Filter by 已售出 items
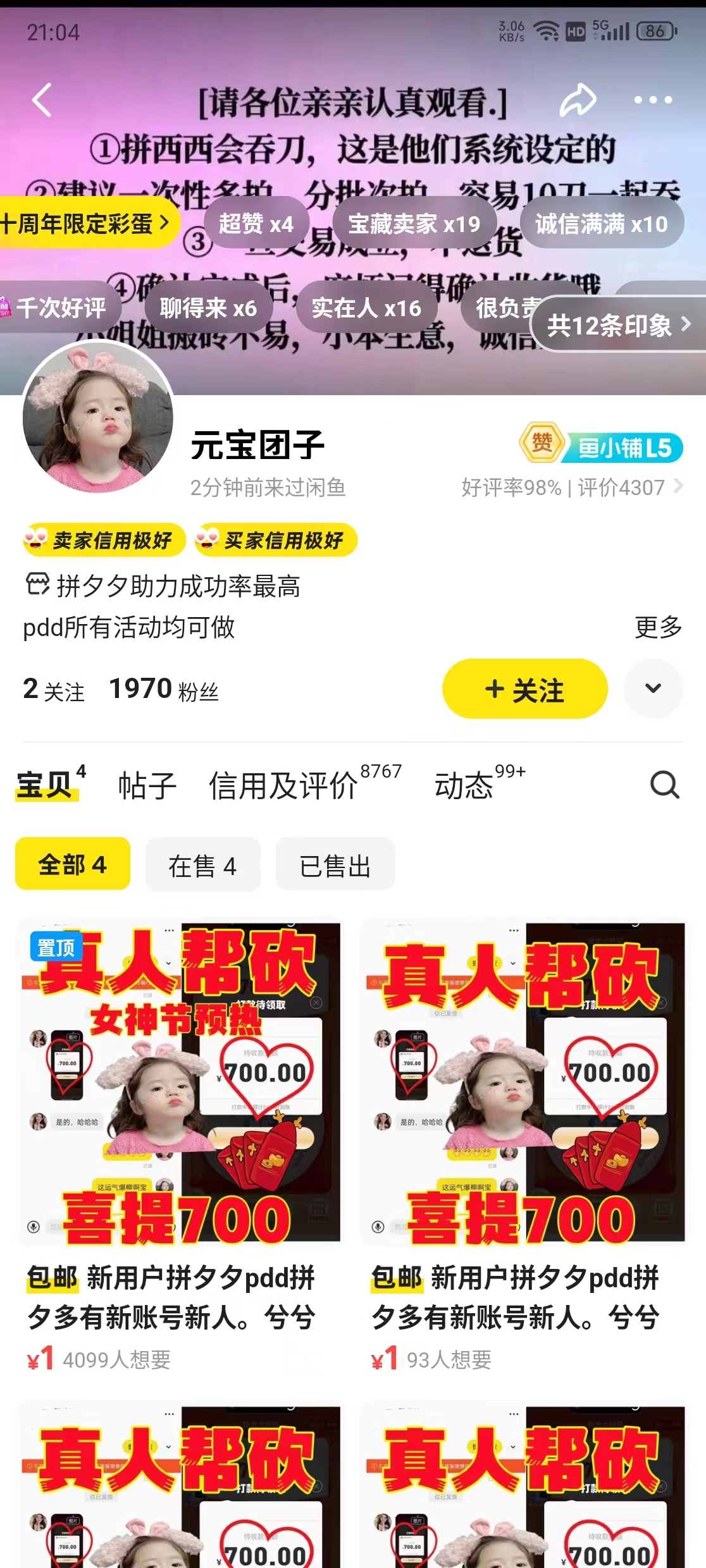The width and height of the screenshot is (706, 1568). click(335, 865)
